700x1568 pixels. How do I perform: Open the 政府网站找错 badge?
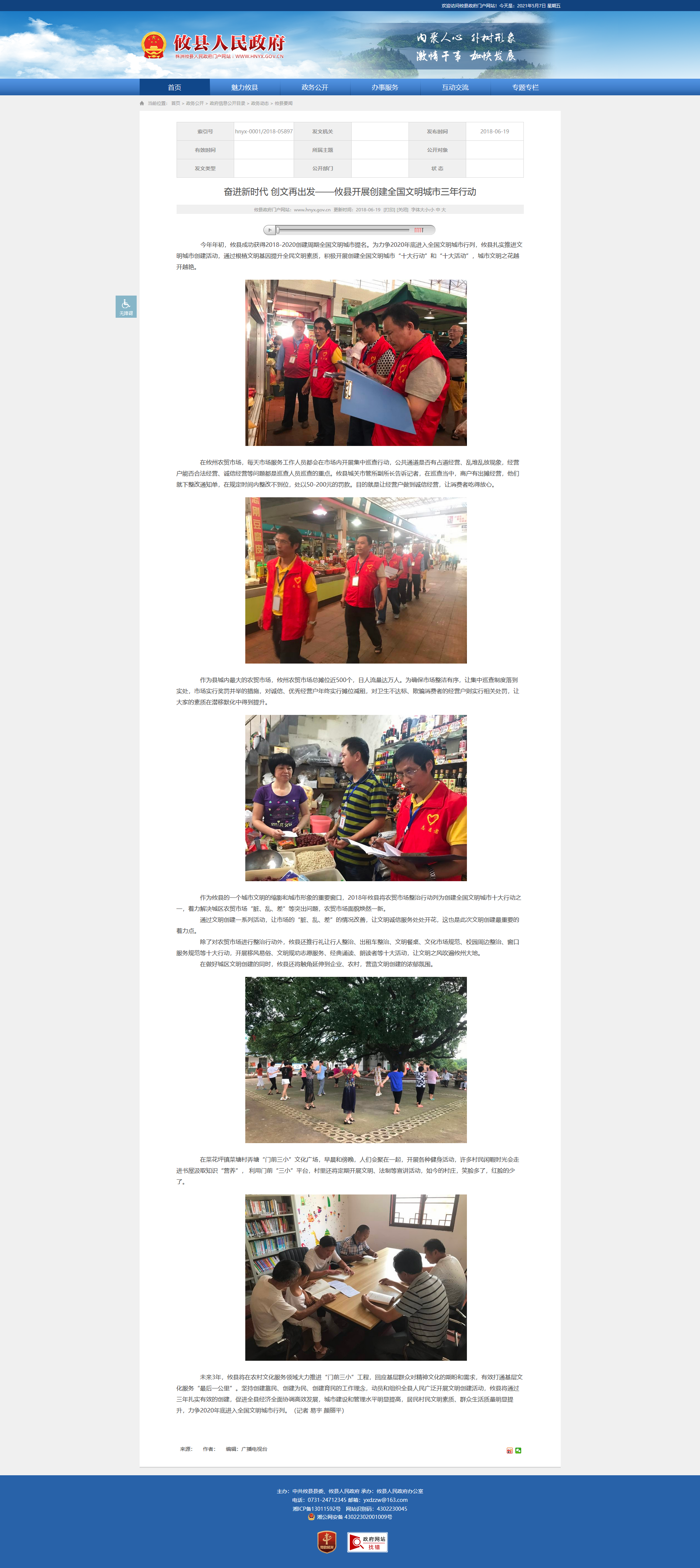coord(368,1543)
